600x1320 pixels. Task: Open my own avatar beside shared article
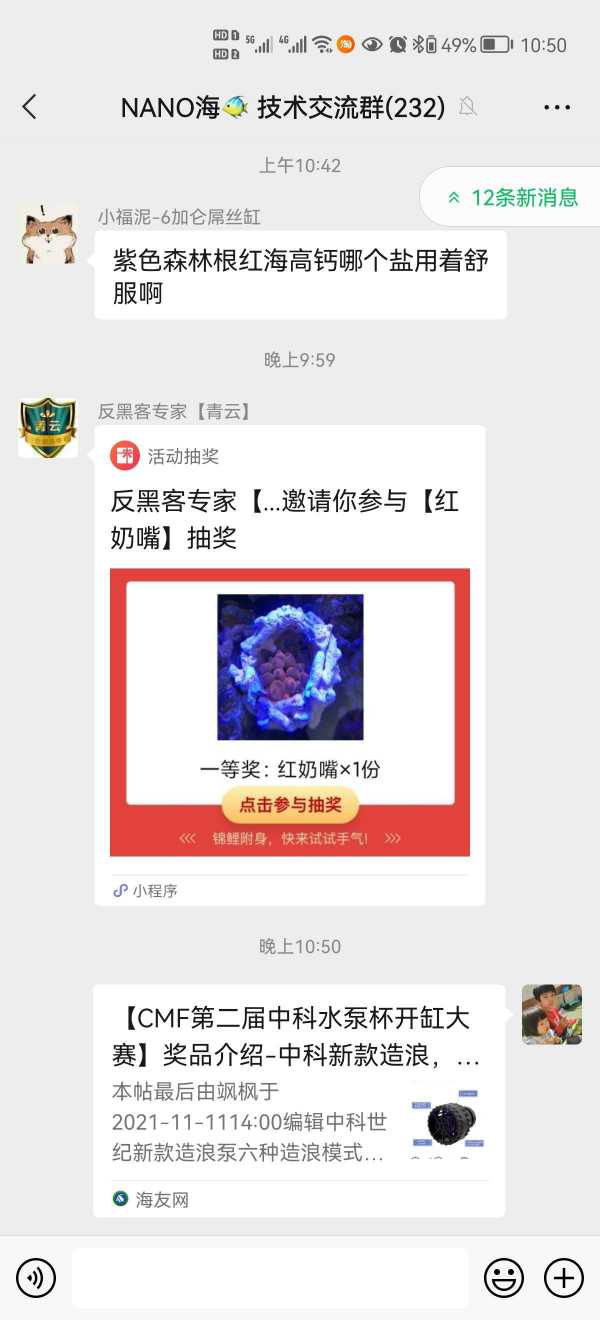coord(551,1014)
